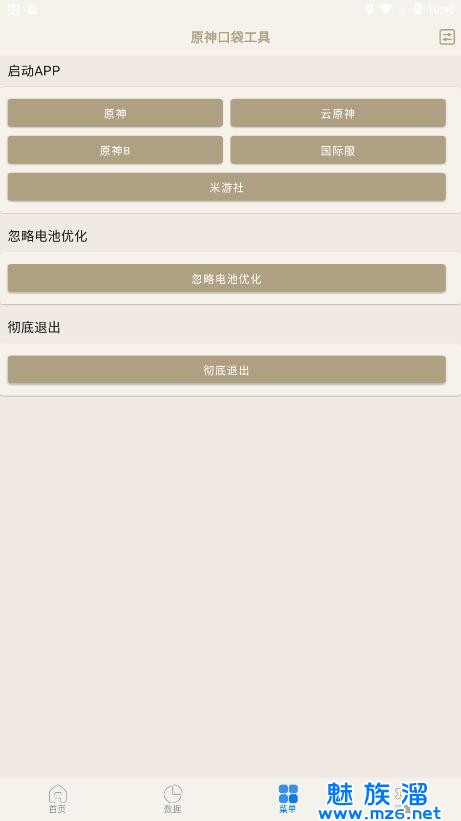461x821 pixels.
Task: Start the 原神B version
Action: click(x=115, y=150)
